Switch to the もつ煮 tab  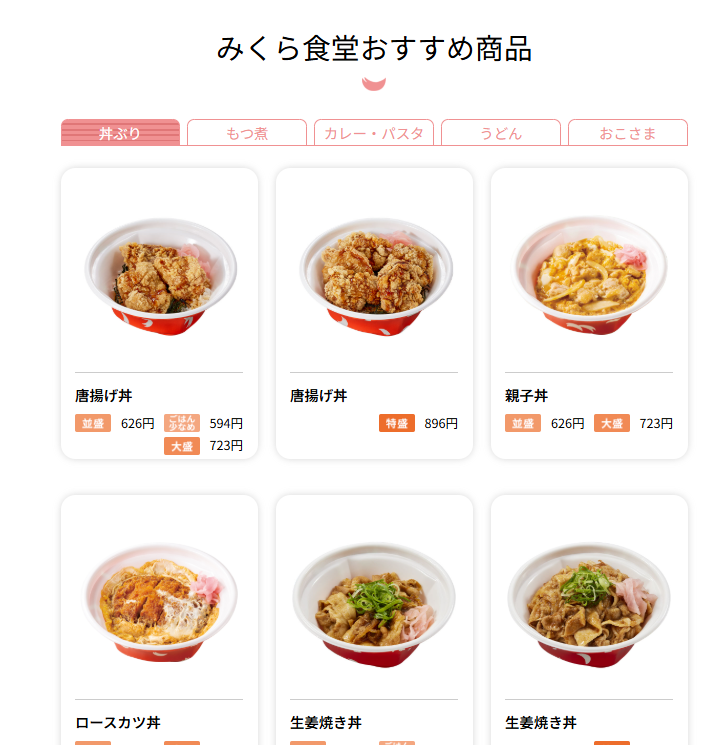[246, 133]
